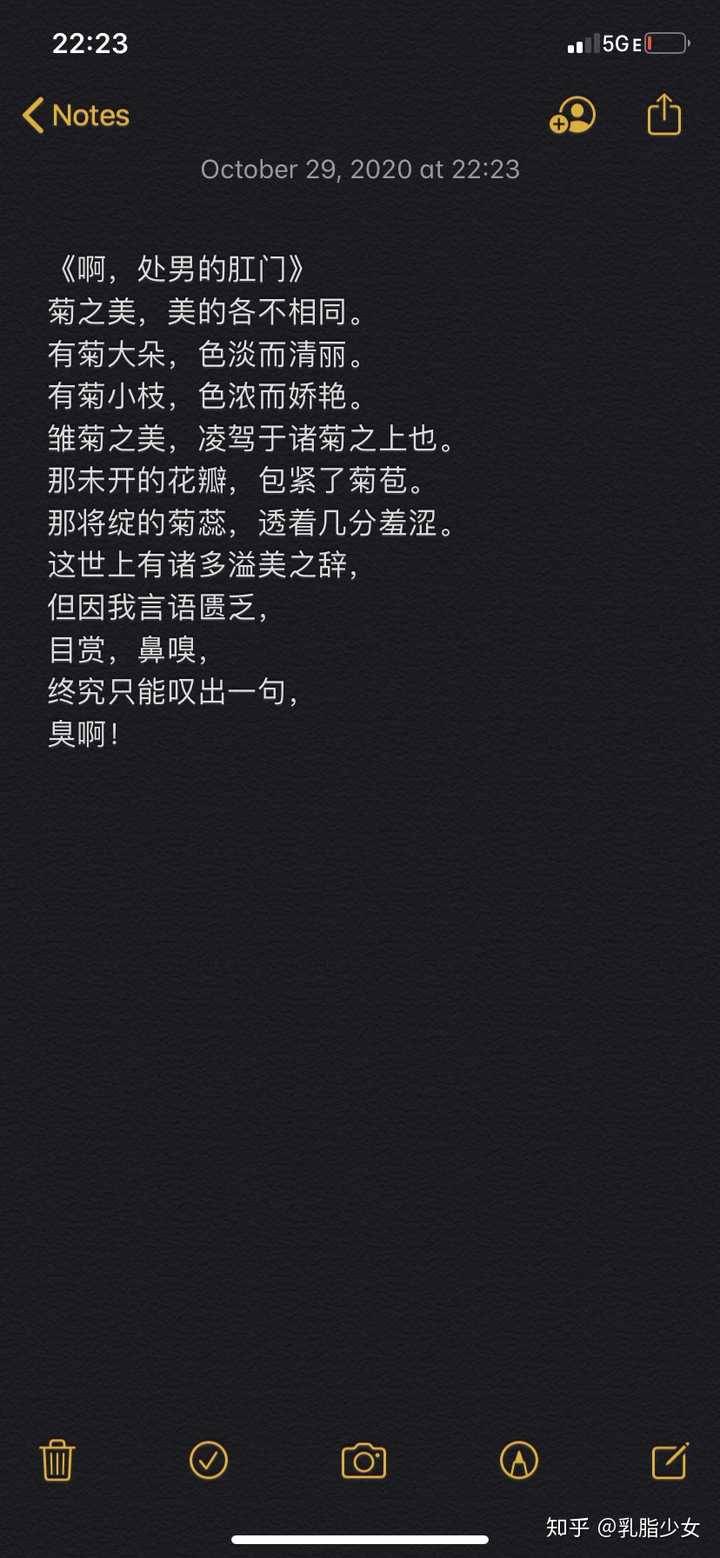Add a checklist to the note
This screenshot has width=720, height=1558.
pos(209,1461)
